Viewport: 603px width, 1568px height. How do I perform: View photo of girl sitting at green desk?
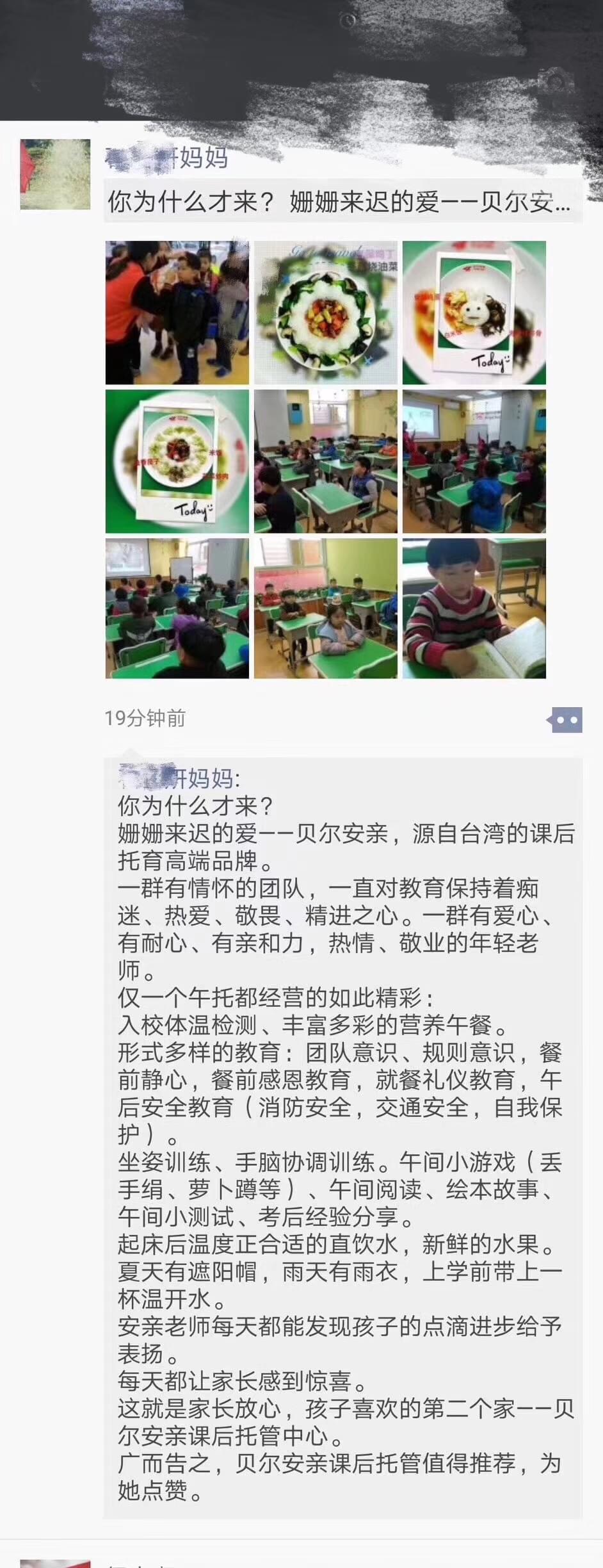coord(325,608)
